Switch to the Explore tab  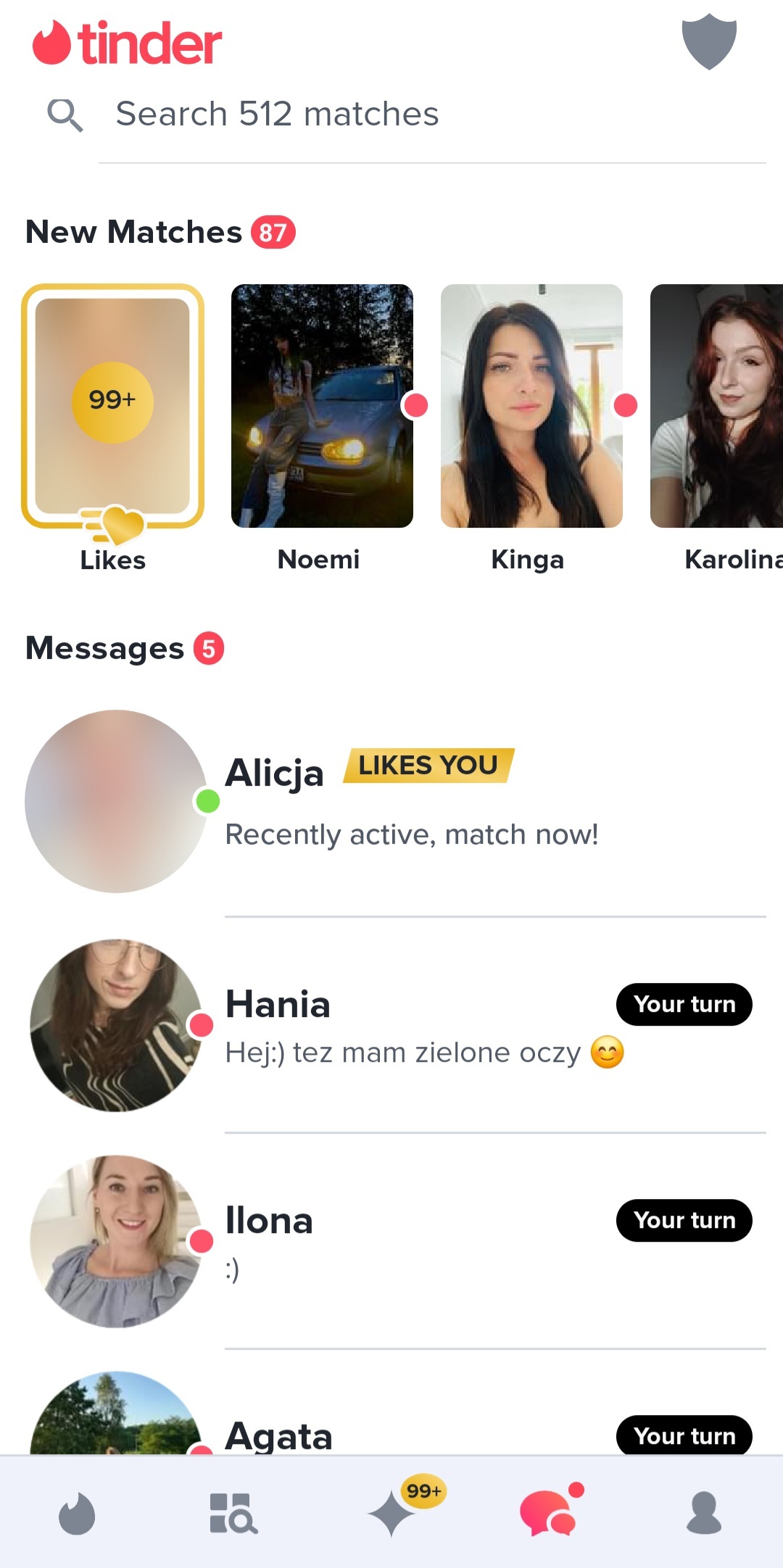(233, 1514)
